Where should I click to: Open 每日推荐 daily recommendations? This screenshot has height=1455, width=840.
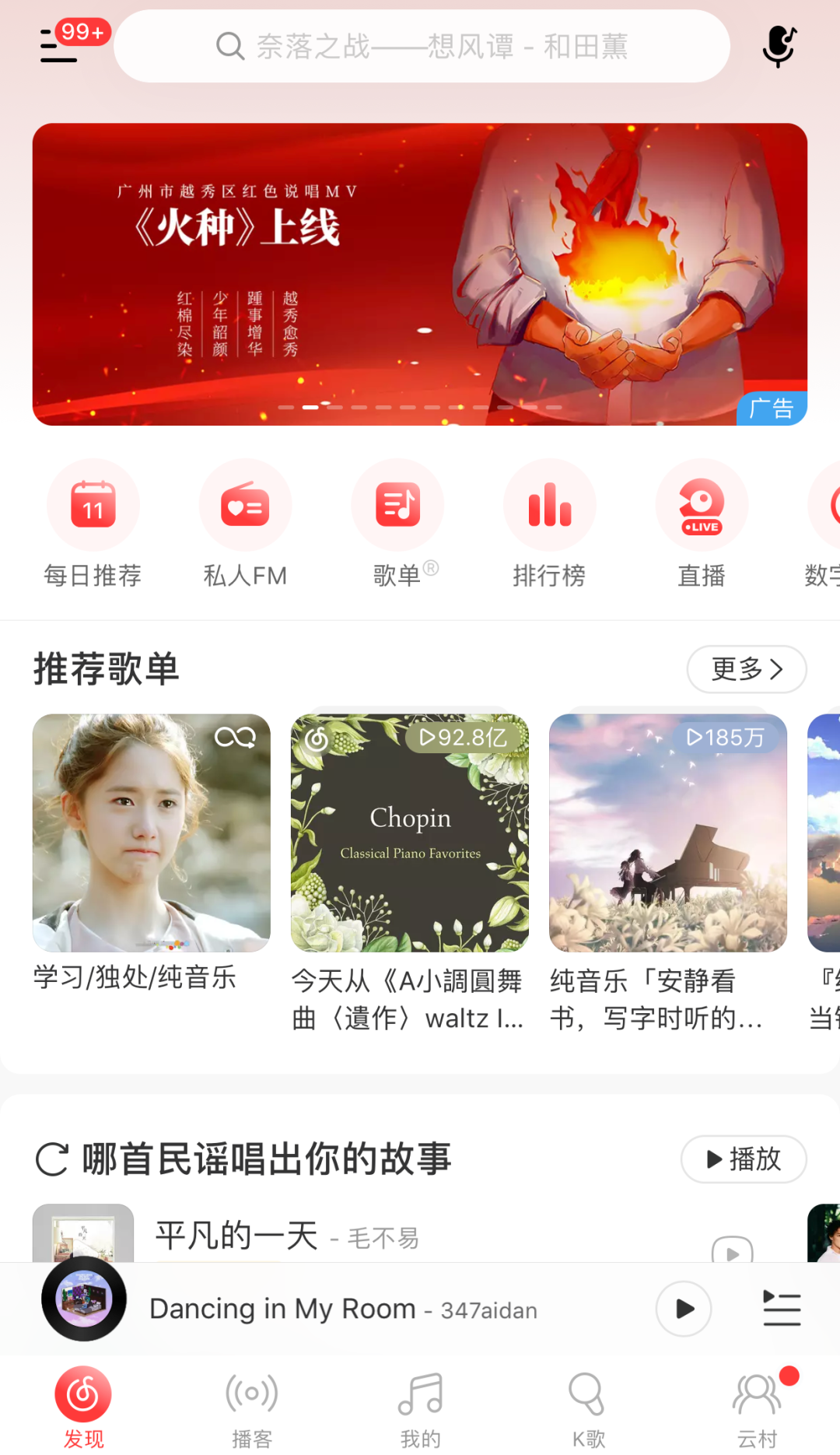click(93, 521)
